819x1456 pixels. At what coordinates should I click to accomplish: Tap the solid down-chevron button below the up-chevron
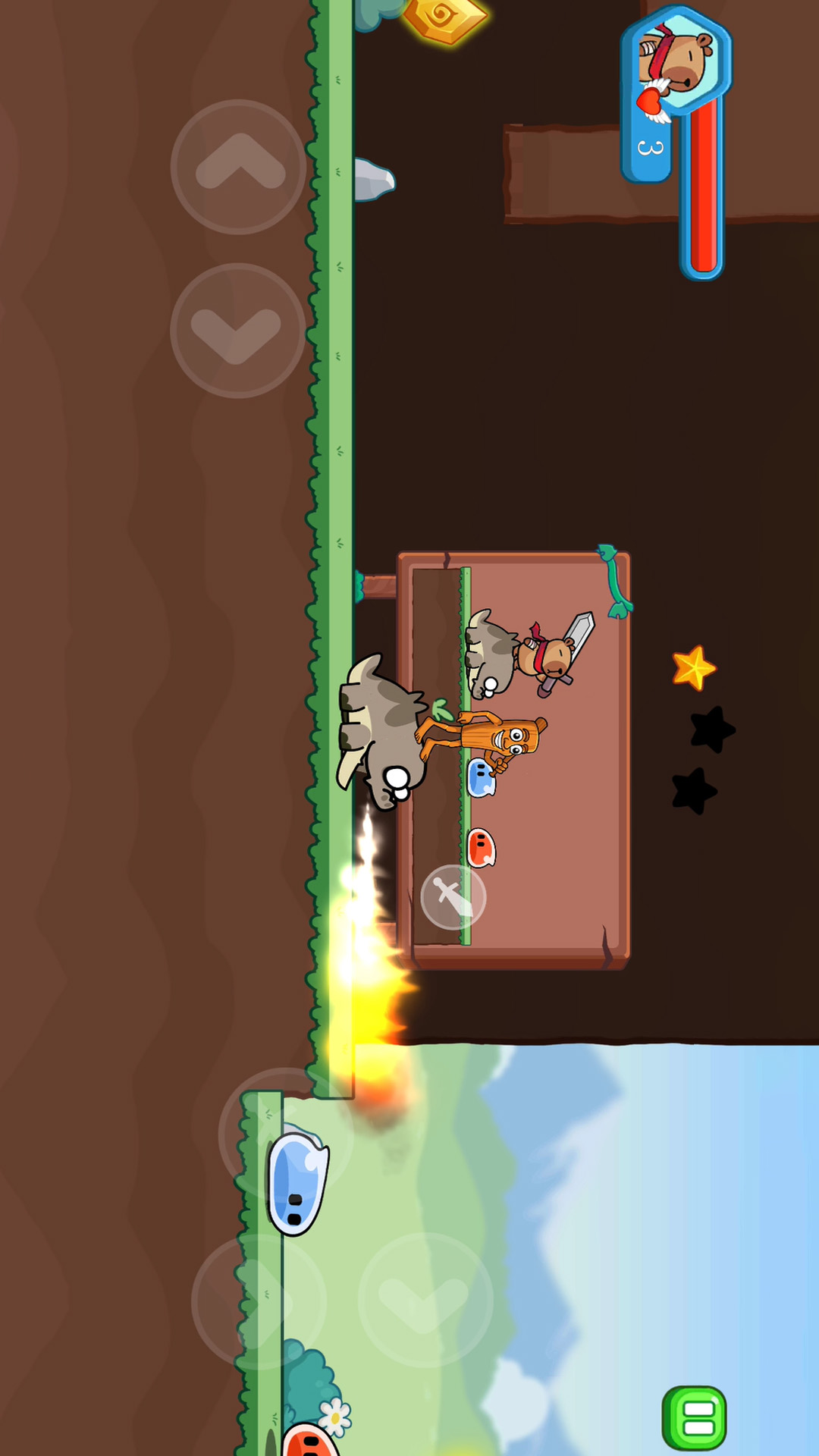238,331
